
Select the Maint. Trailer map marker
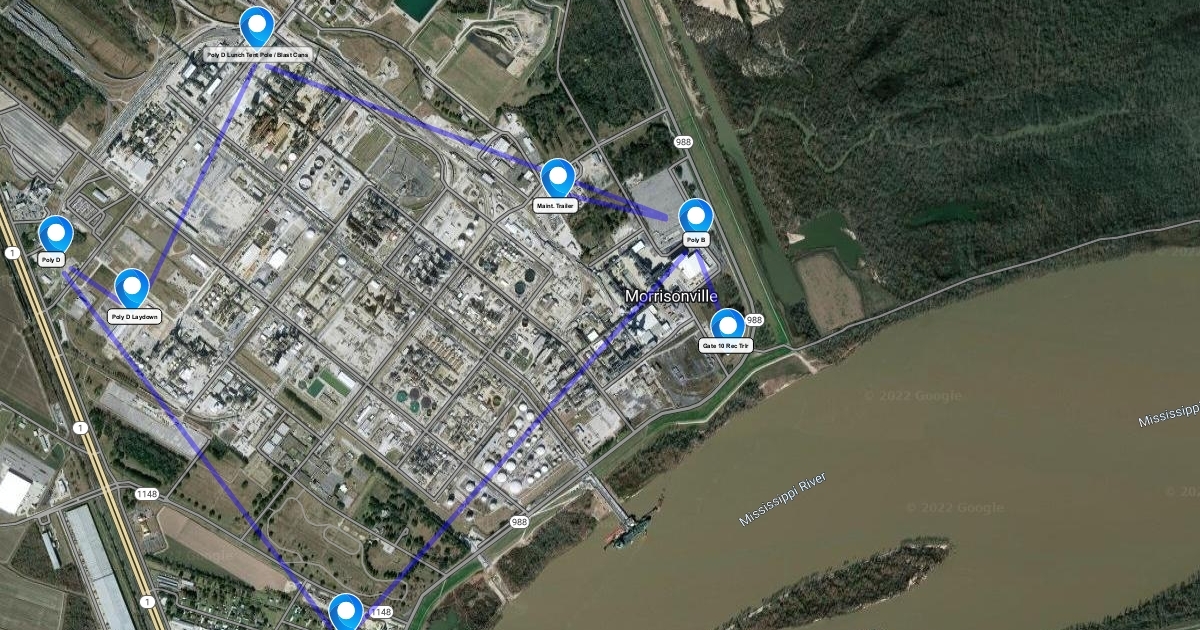(557, 178)
